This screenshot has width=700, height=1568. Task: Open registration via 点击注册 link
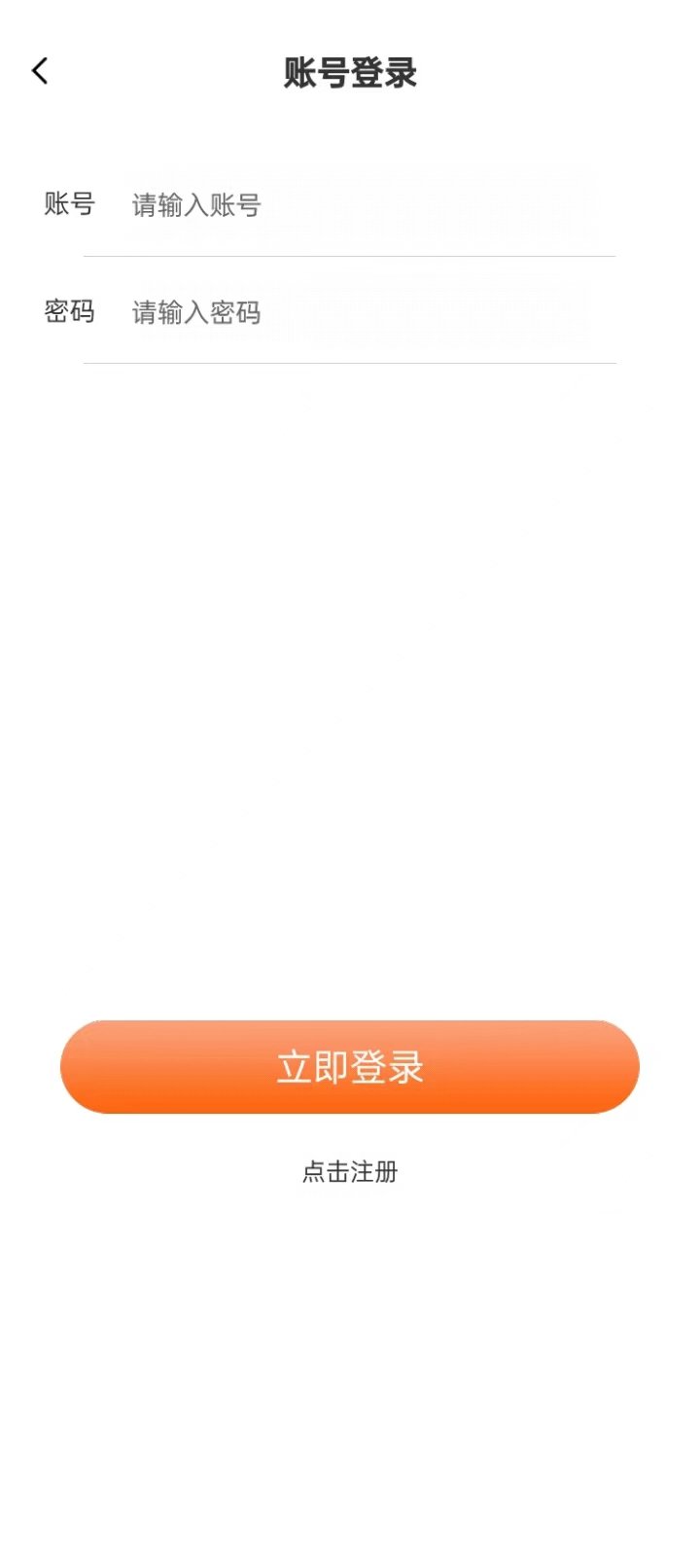(350, 1170)
